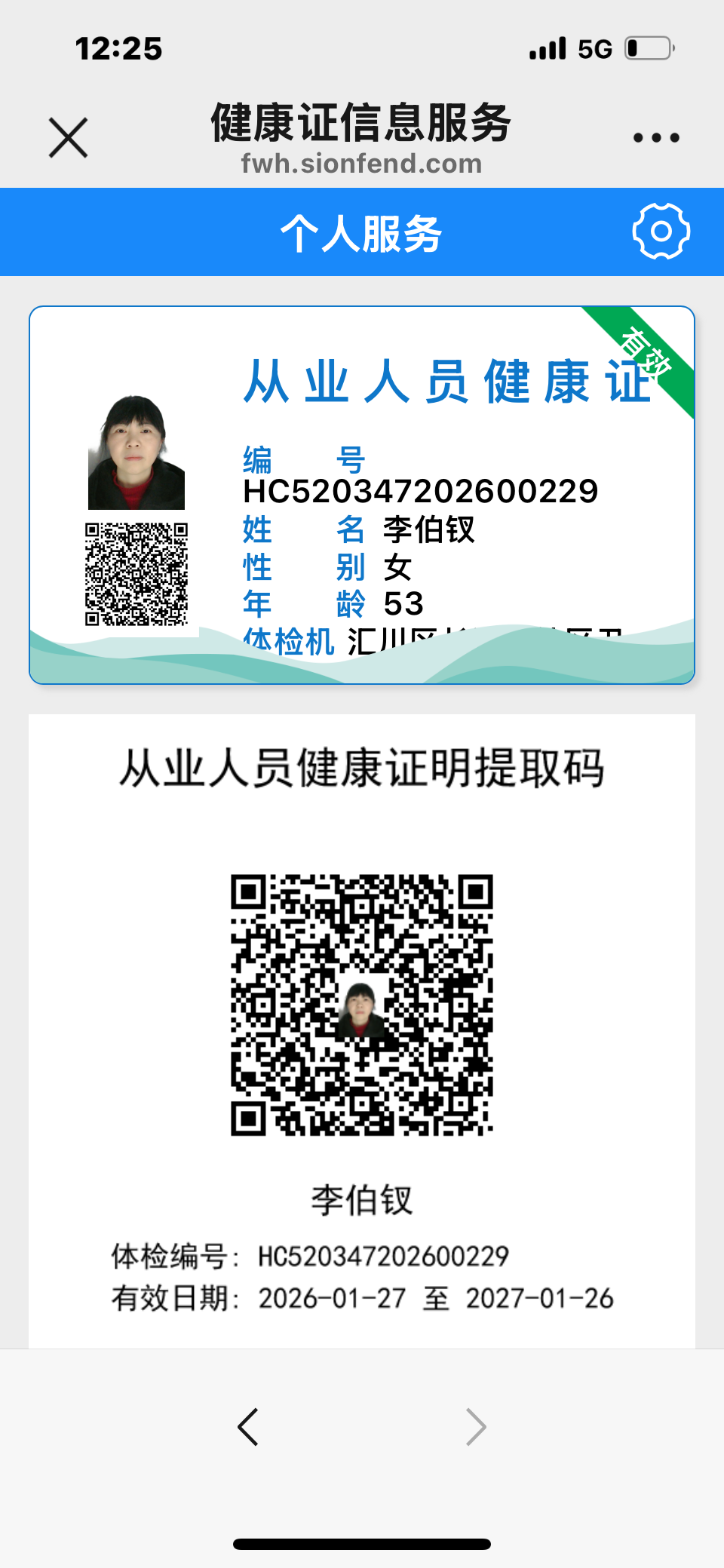Open settings via the gear icon
Screen dimensions: 724x1568
(661, 232)
